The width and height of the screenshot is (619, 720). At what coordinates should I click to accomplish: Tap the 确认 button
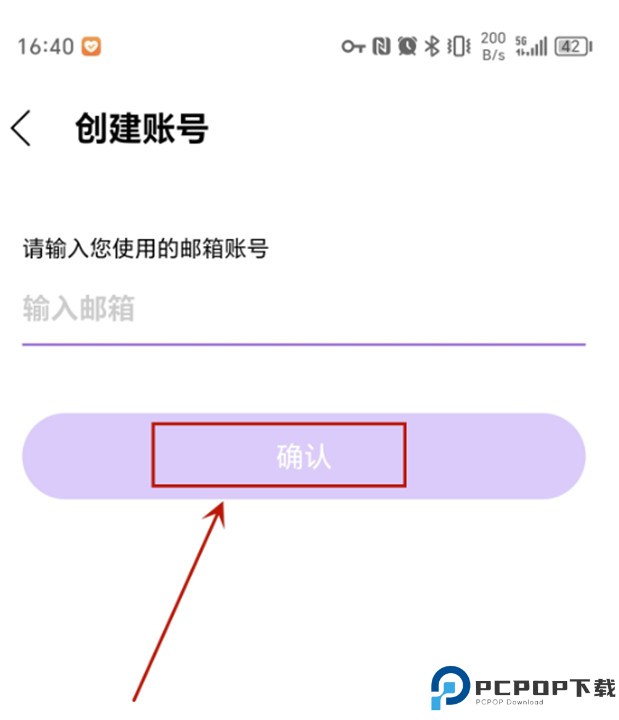pyautogui.click(x=303, y=456)
